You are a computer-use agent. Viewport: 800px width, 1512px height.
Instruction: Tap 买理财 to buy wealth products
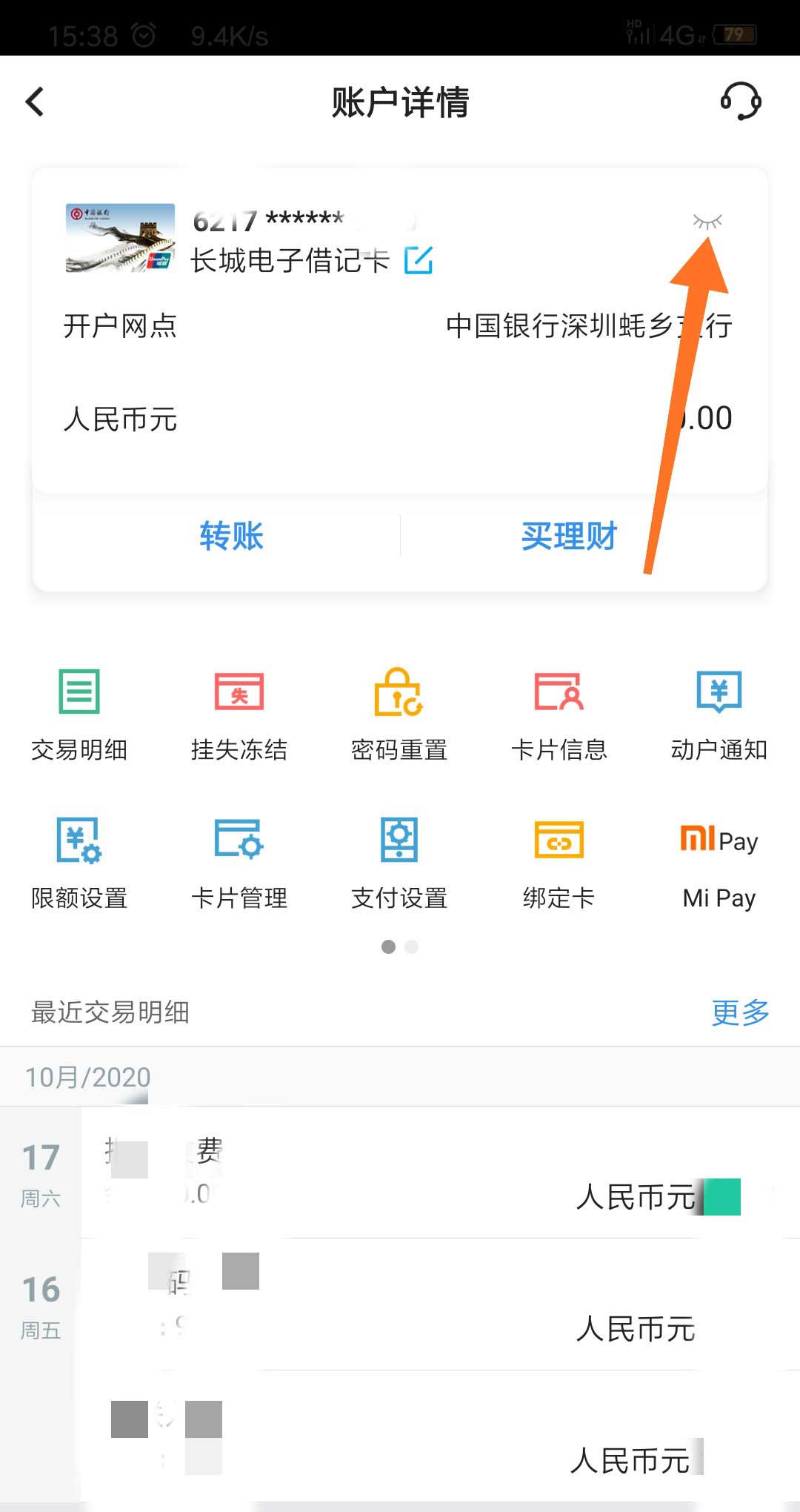567,536
